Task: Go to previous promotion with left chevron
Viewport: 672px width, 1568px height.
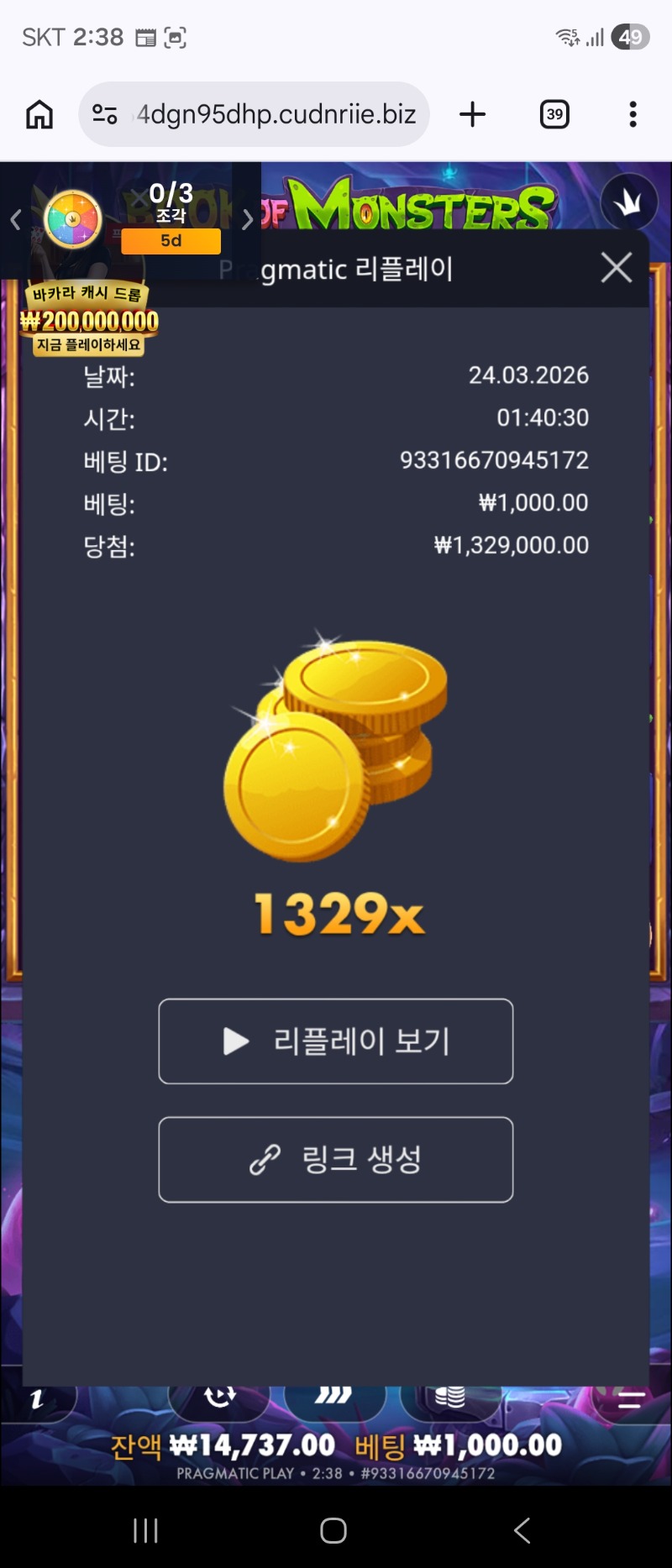Action: pyautogui.click(x=16, y=220)
